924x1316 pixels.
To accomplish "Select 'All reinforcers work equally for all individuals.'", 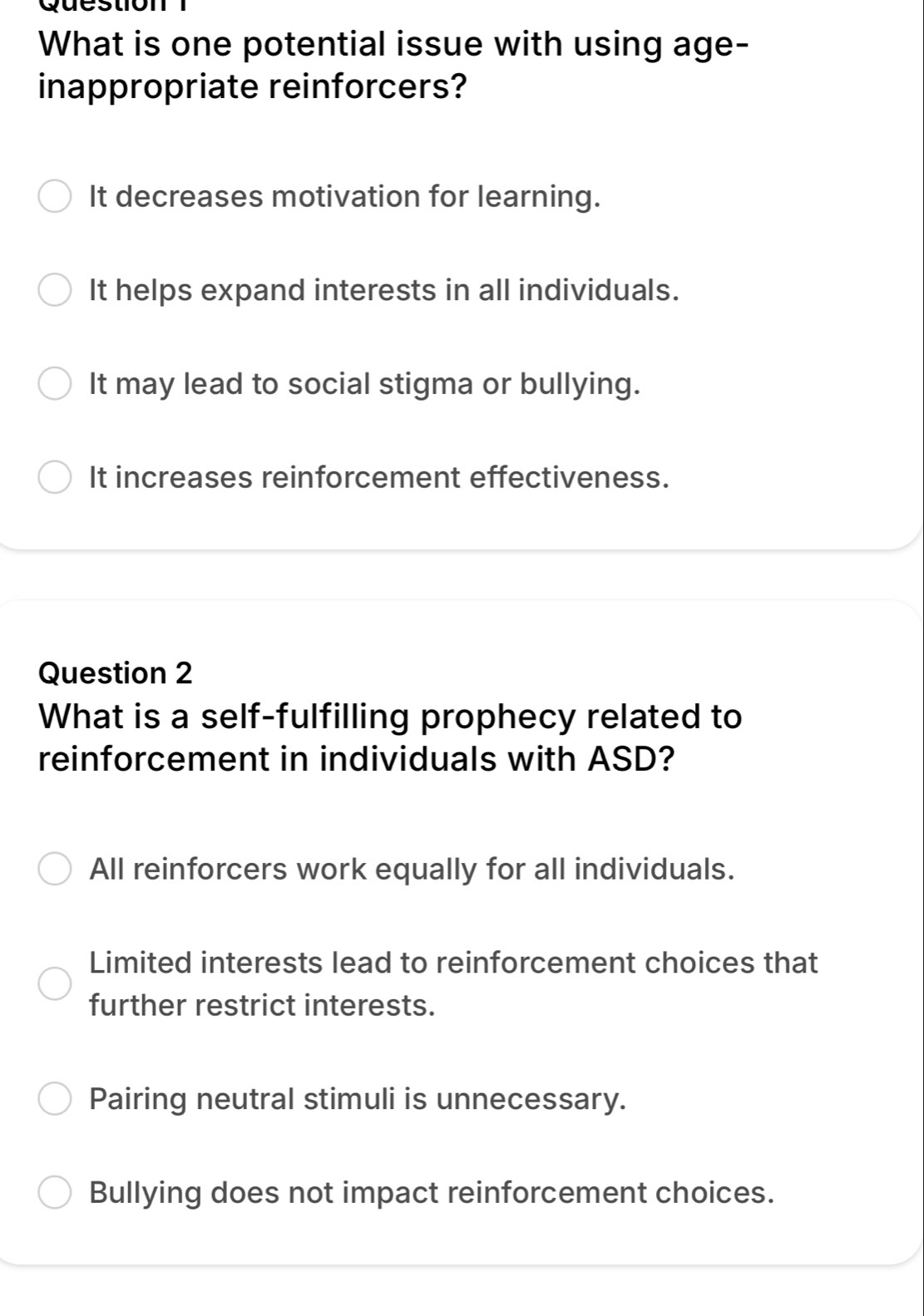I will point(56,870).
